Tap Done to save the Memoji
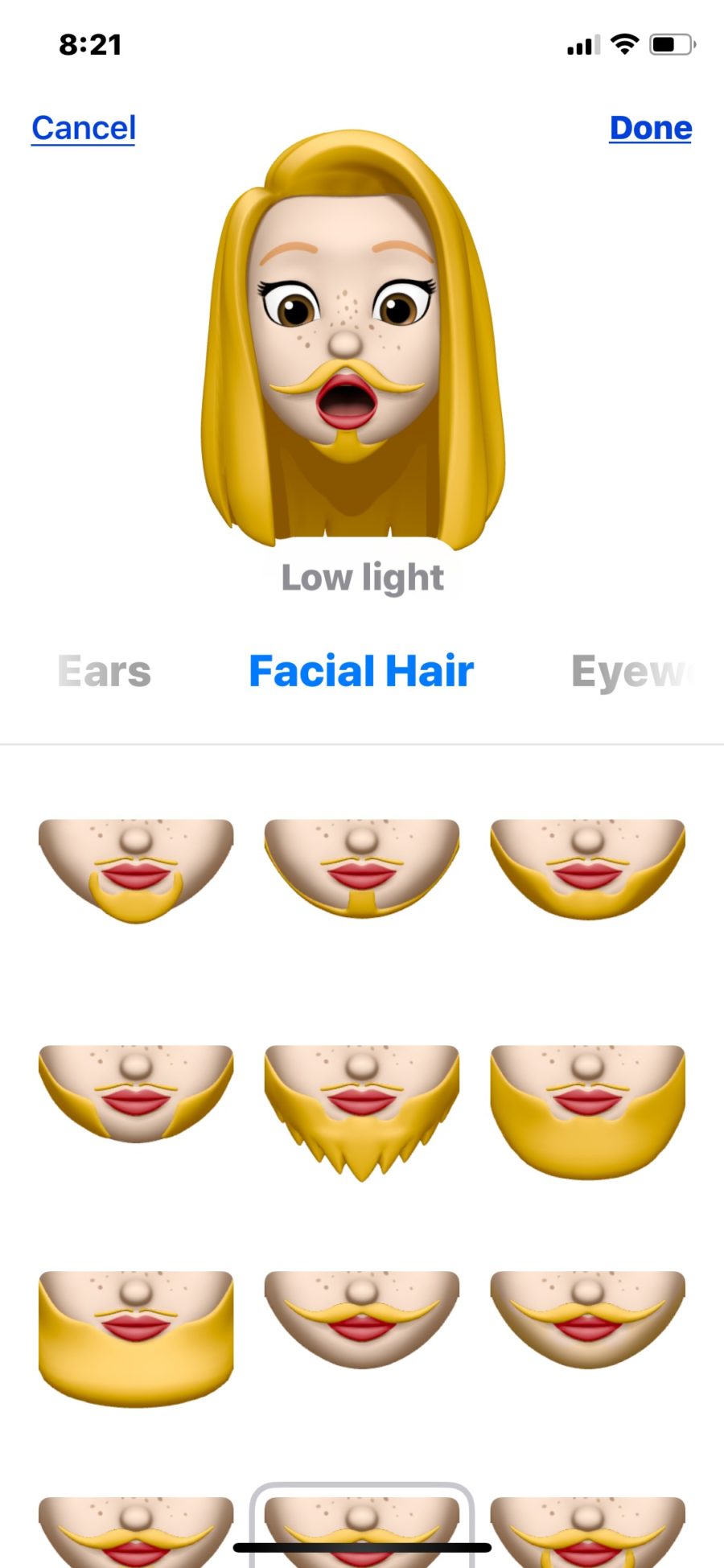The image size is (724, 1568). pyautogui.click(x=650, y=128)
